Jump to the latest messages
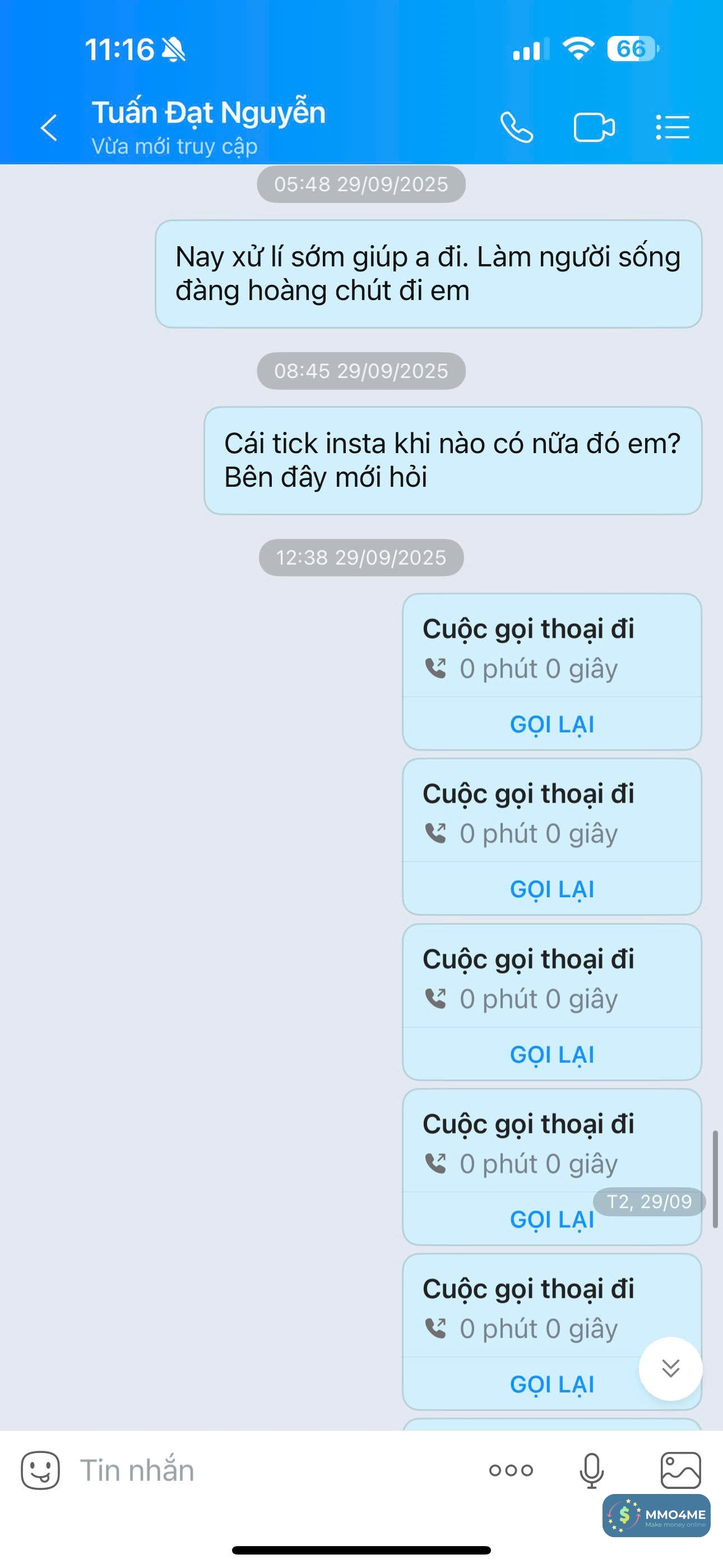This screenshot has height=1568, width=723. pos(670,1368)
